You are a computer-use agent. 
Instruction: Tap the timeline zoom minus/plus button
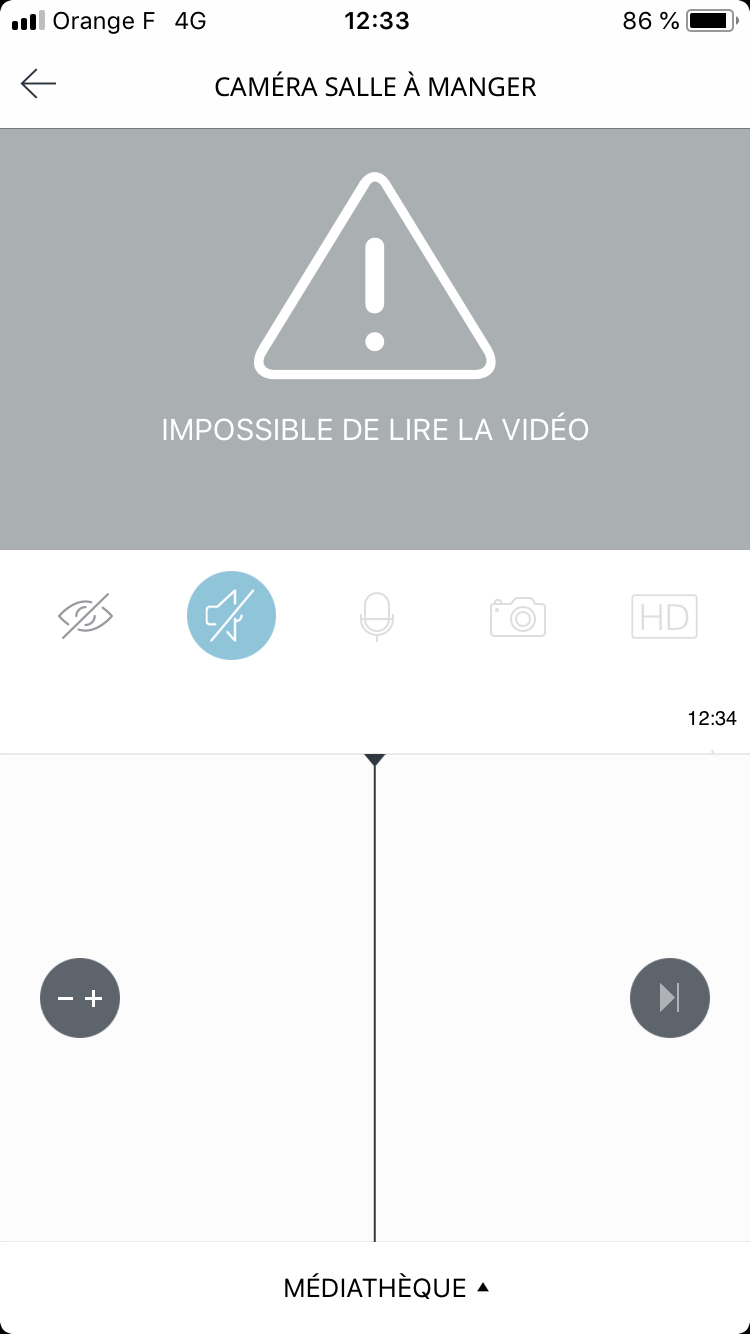tap(80, 998)
